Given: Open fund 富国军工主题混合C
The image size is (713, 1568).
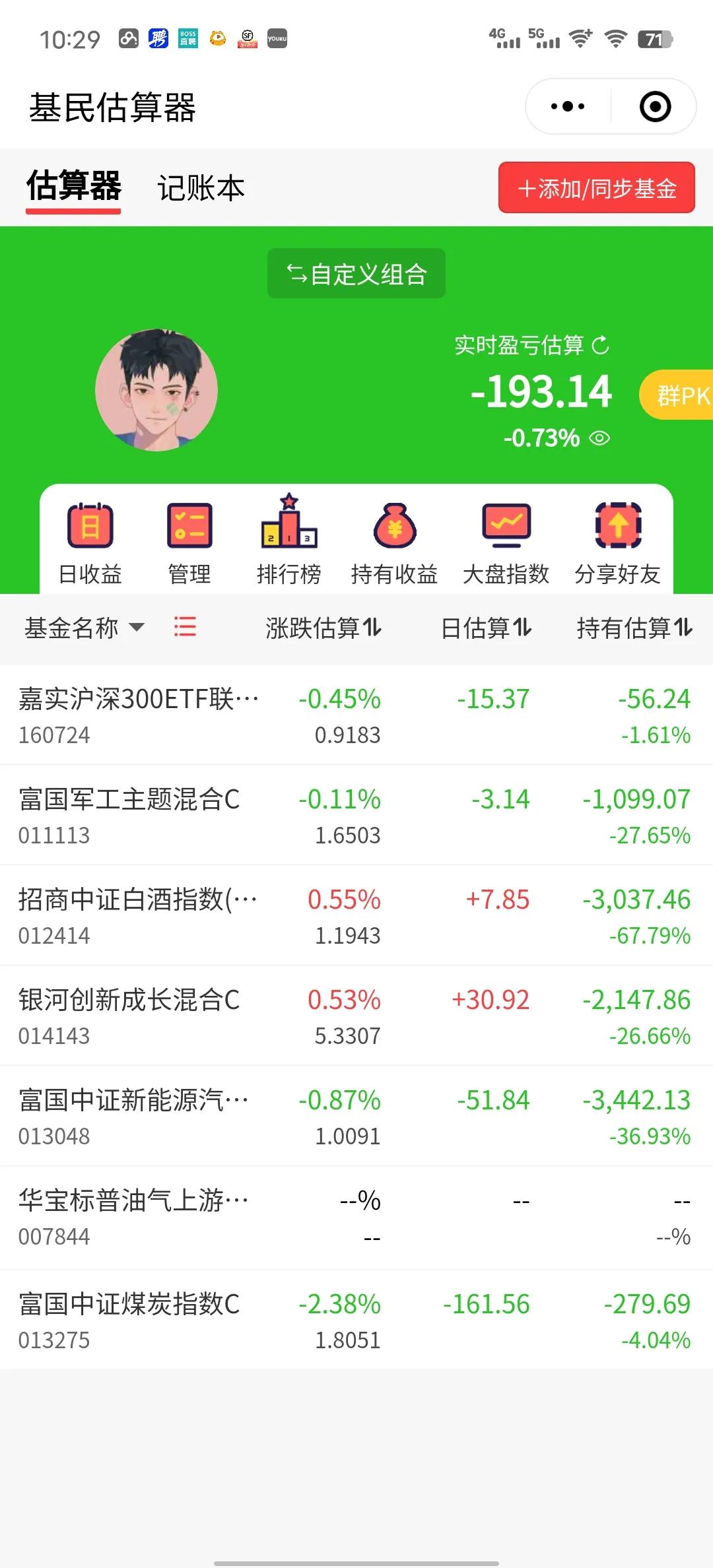Looking at the screenshot, I should click(x=129, y=814).
